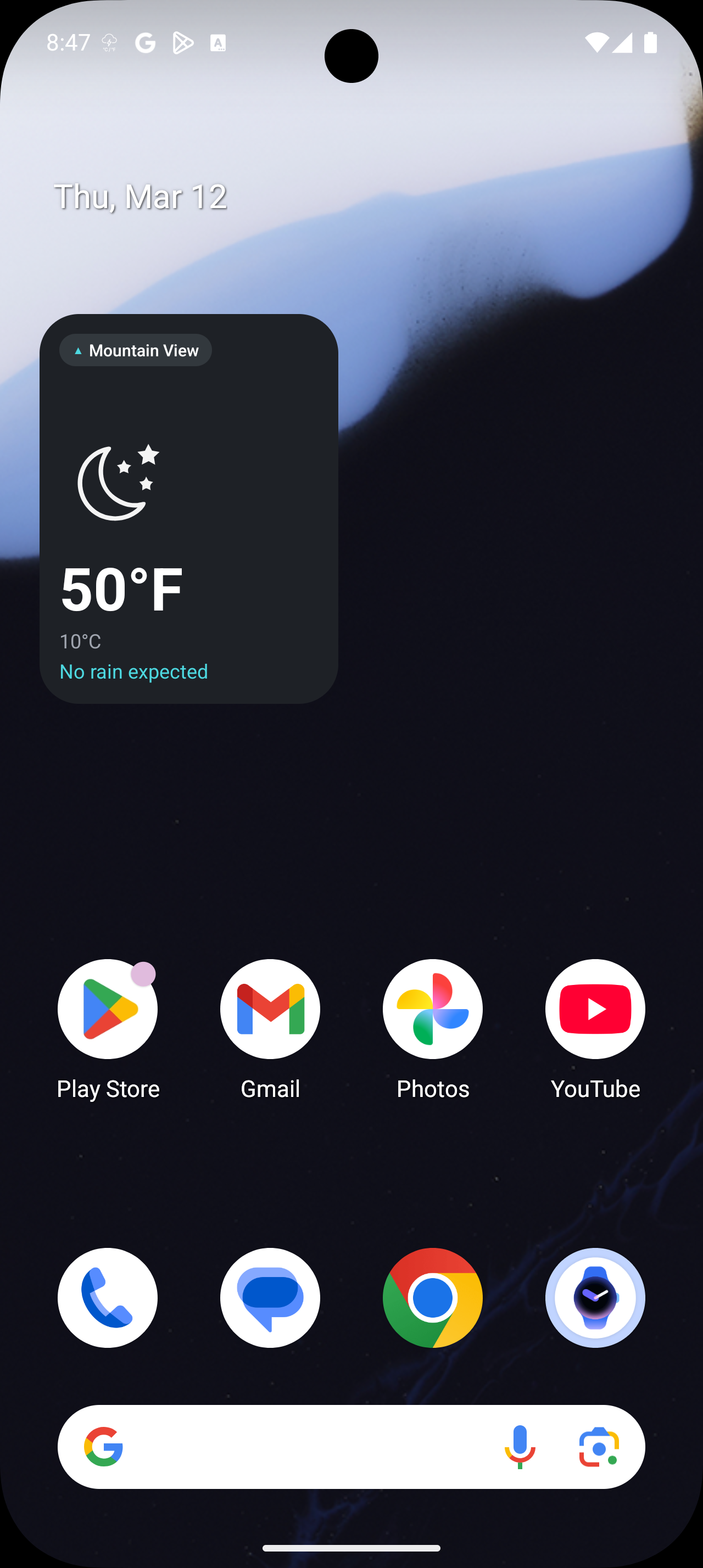This screenshot has height=1568, width=703.
Task: Open Gmail
Action: [270, 1009]
